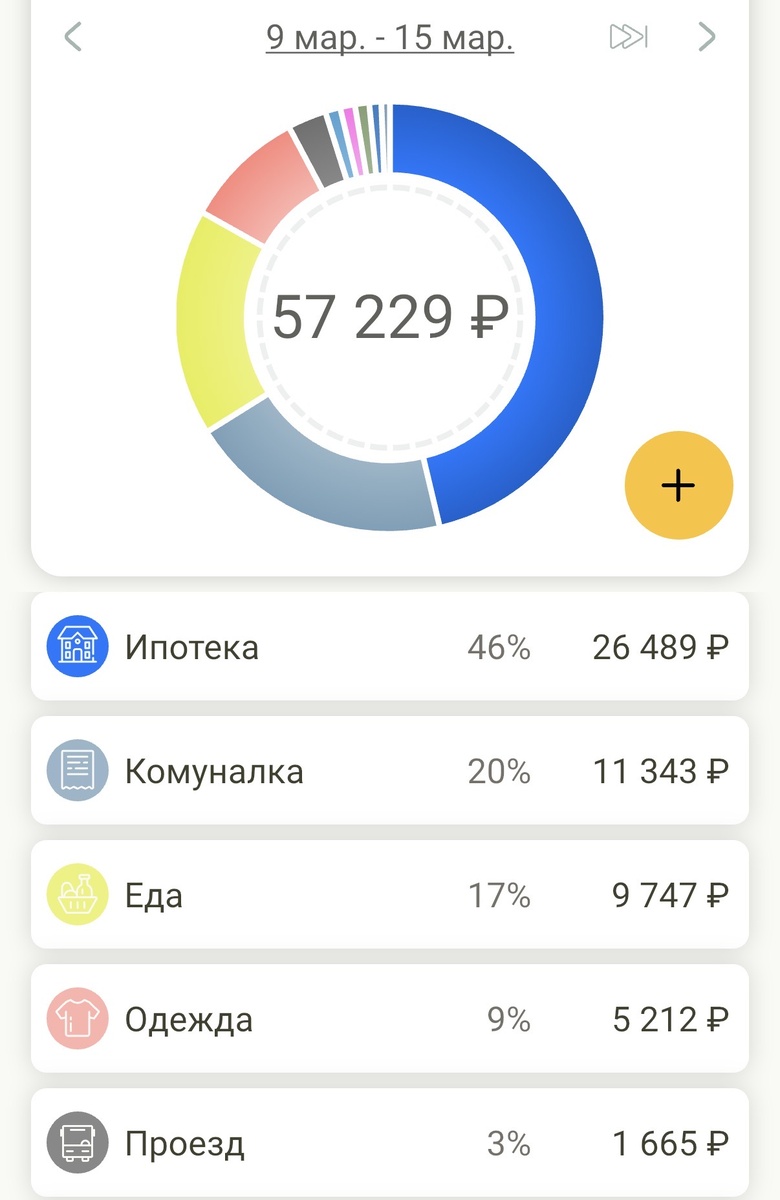
Task: Select the Одежда row
Action: coord(390,1020)
